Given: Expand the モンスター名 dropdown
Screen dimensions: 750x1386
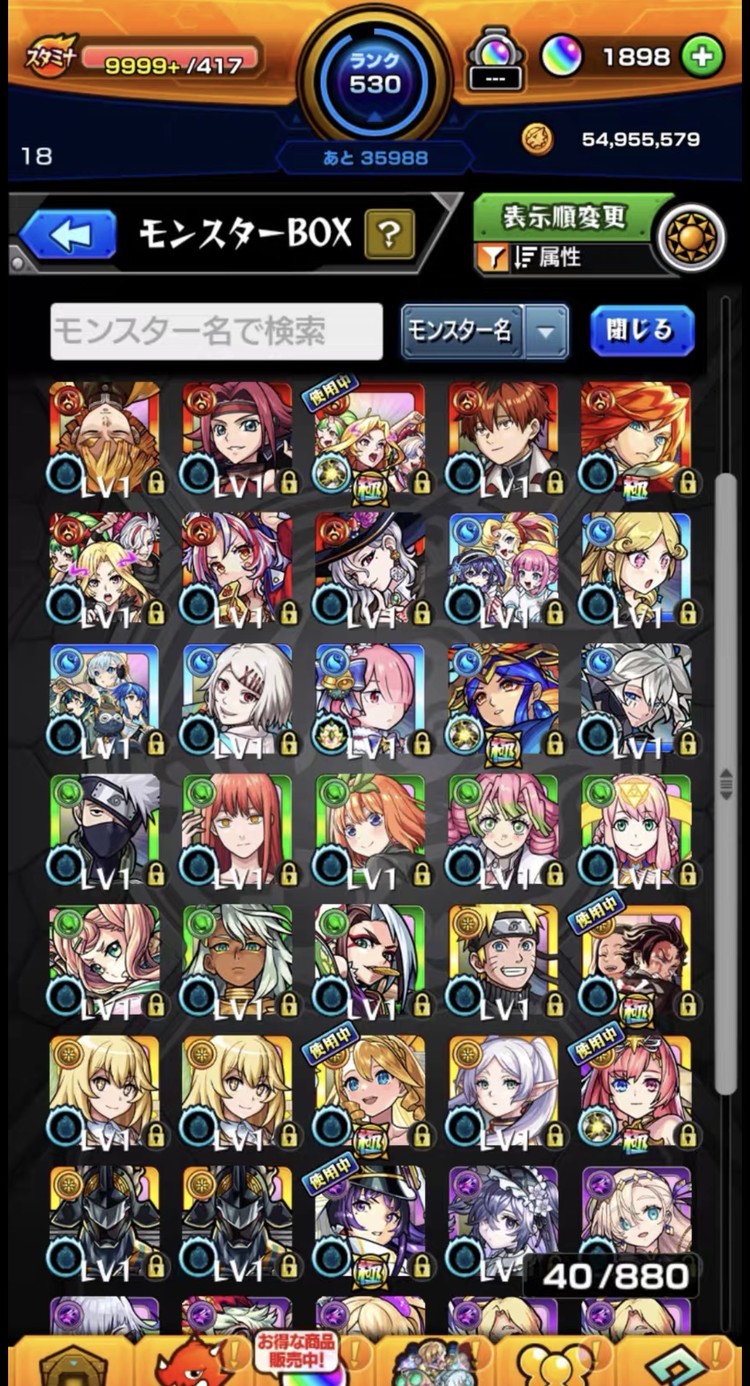Looking at the screenshot, I should pyautogui.click(x=485, y=331).
